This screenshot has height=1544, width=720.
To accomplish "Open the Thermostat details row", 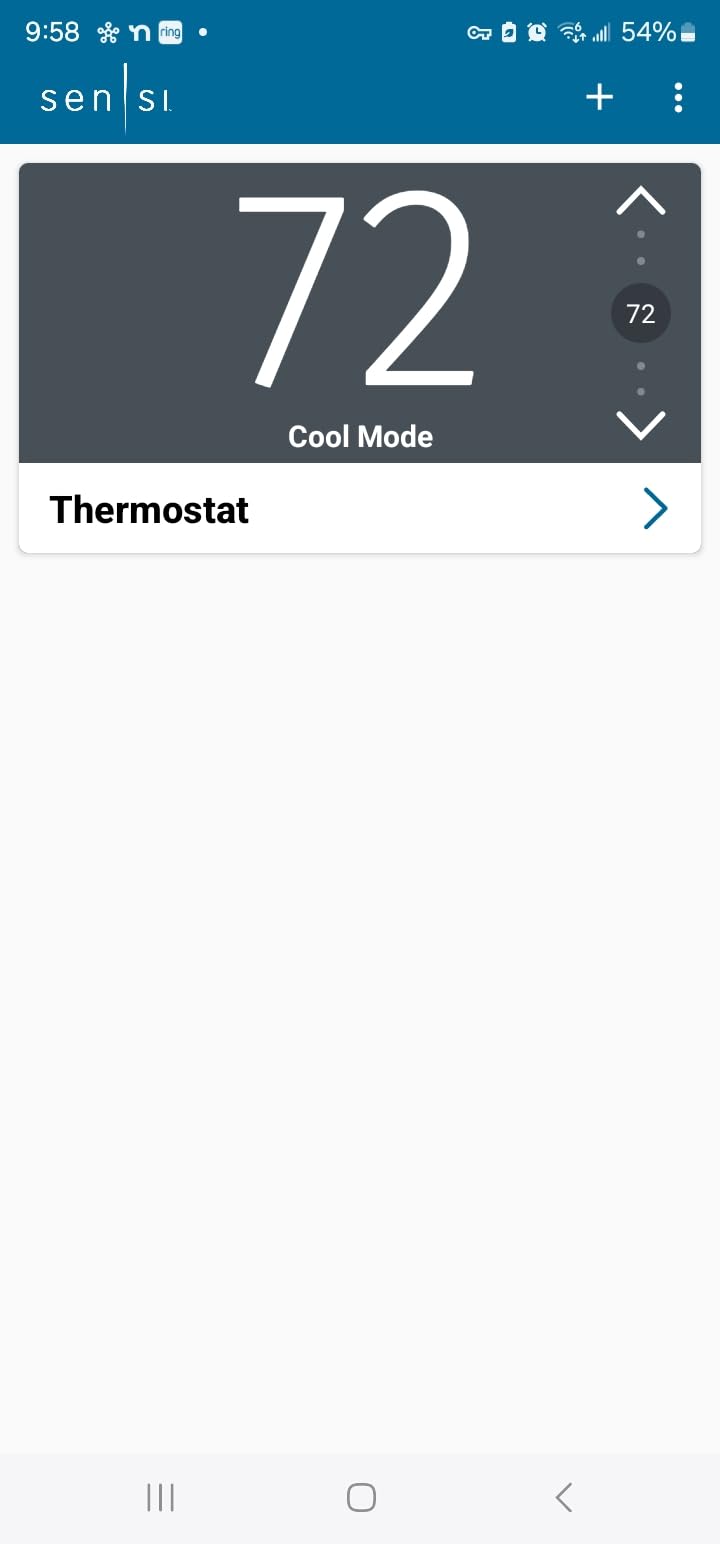I will tap(360, 509).
